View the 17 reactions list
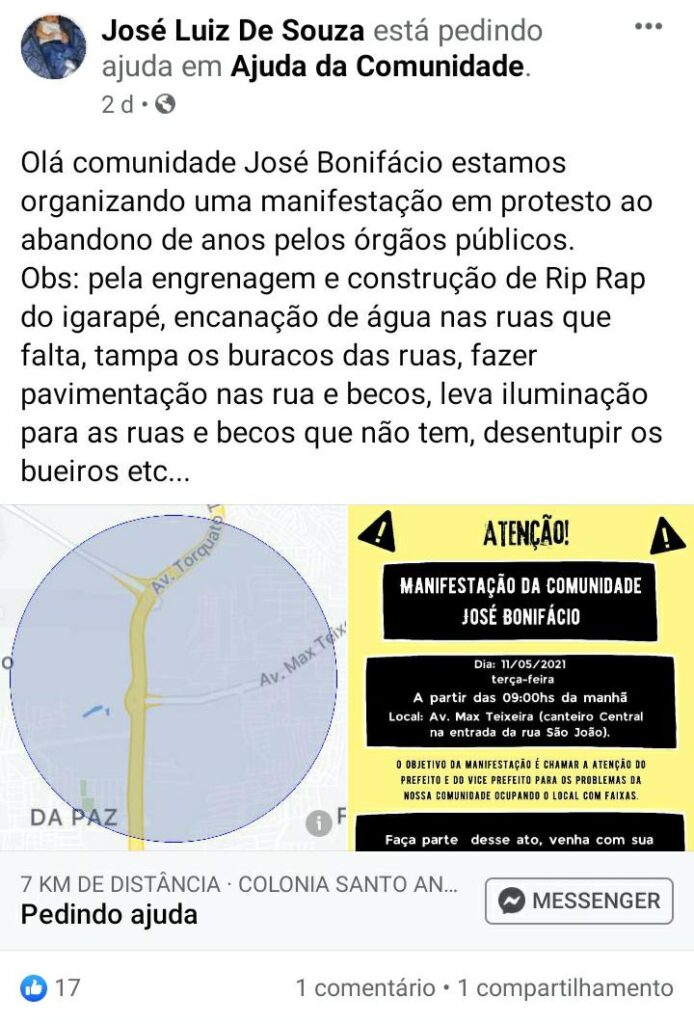 click(51, 988)
